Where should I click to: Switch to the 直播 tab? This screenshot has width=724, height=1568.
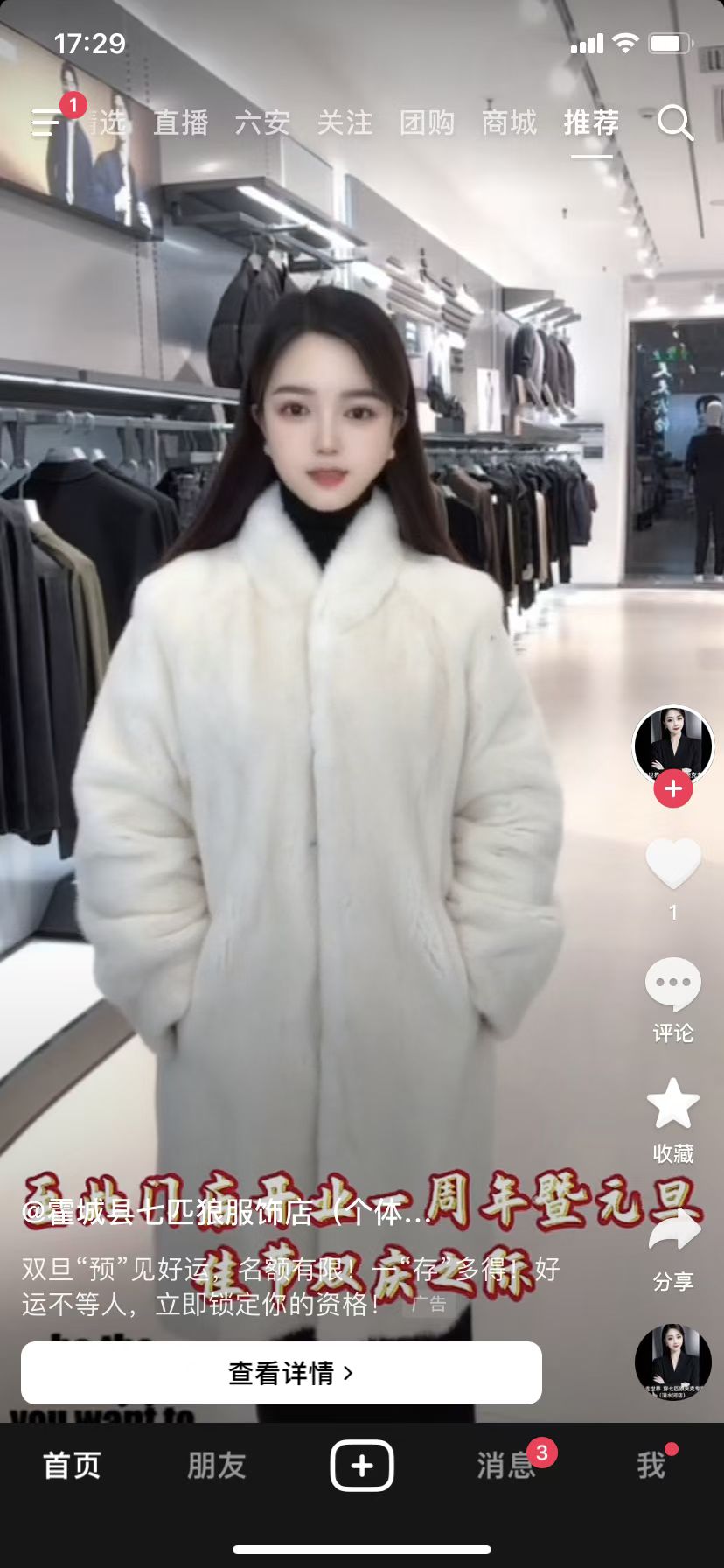coord(181,122)
